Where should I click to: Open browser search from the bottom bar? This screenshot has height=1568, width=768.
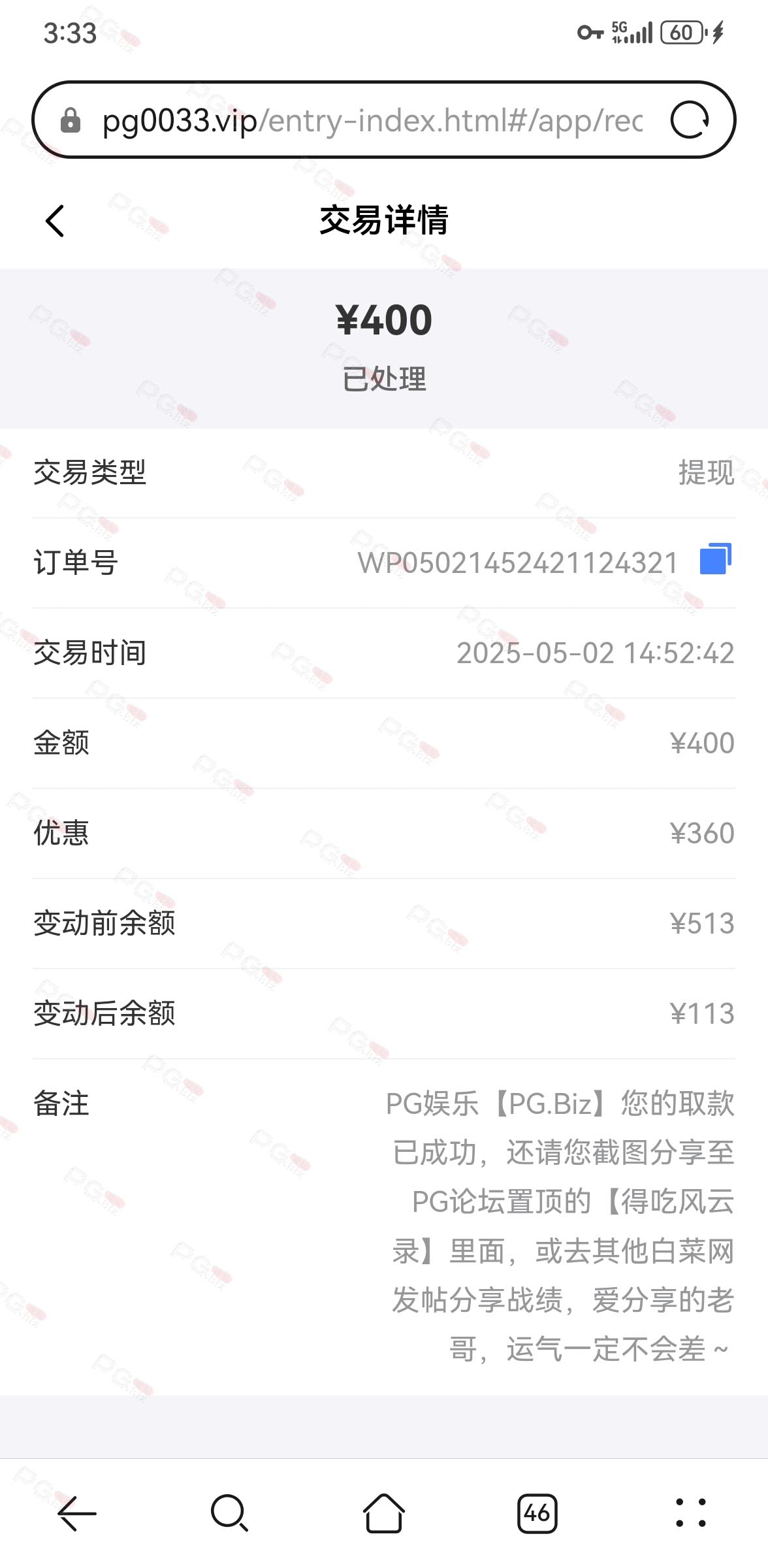[230, 1513]
